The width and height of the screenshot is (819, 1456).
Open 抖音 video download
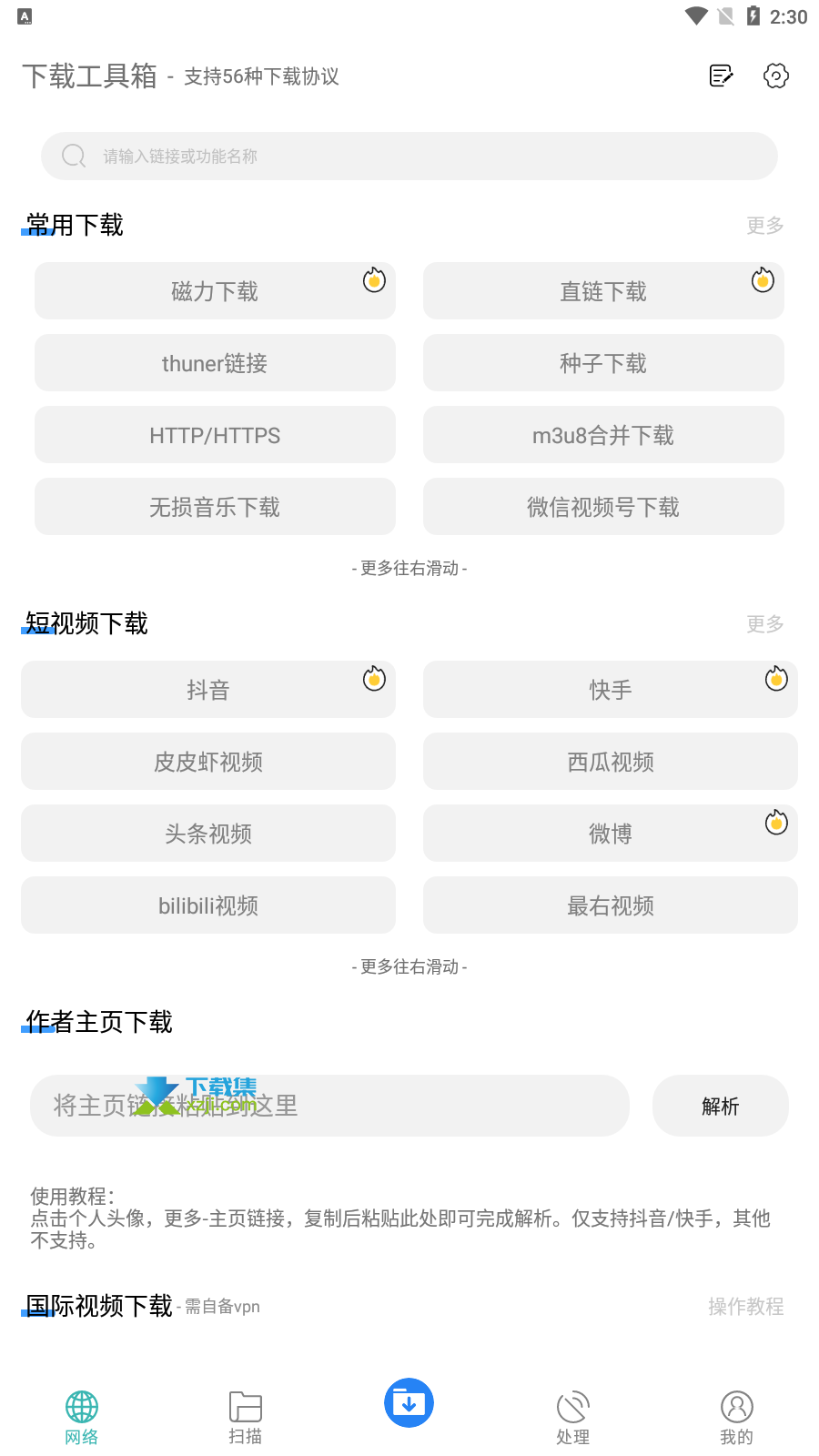208,690
